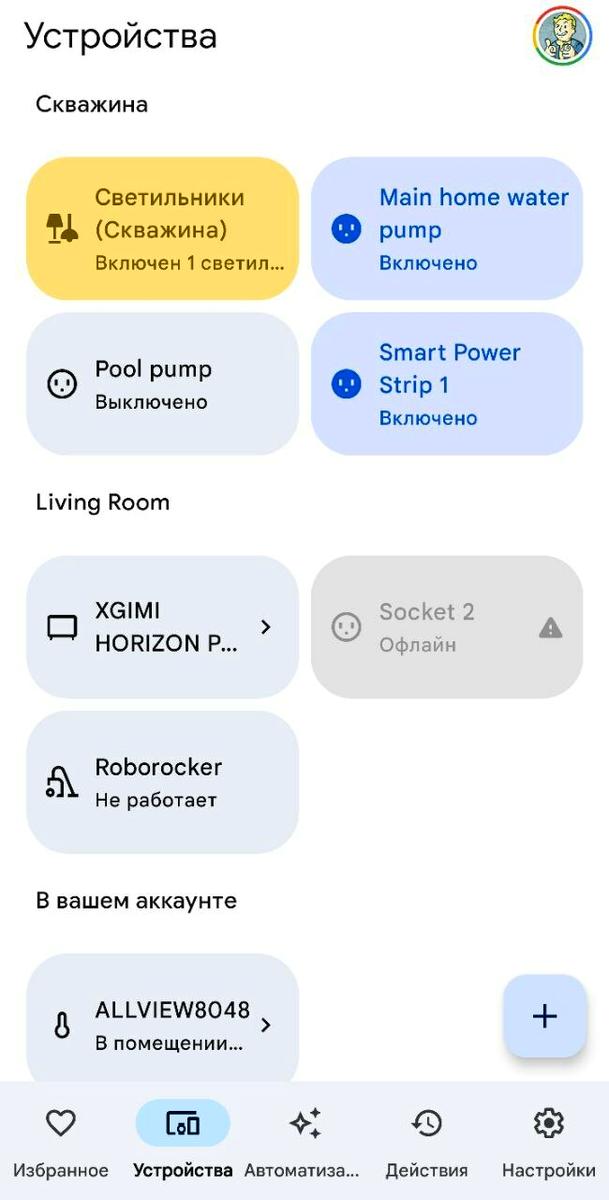Open the ALLVIEW8048 sensor tile
The image size is (609, 1200).
pyautogui.click(x=162, y=1024)
